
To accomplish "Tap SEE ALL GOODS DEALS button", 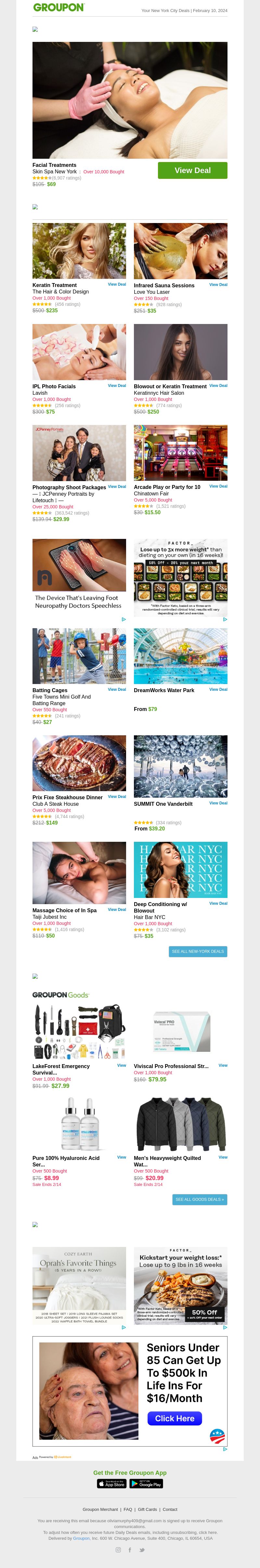I will pyautogui.click(x=200, y=1199).
